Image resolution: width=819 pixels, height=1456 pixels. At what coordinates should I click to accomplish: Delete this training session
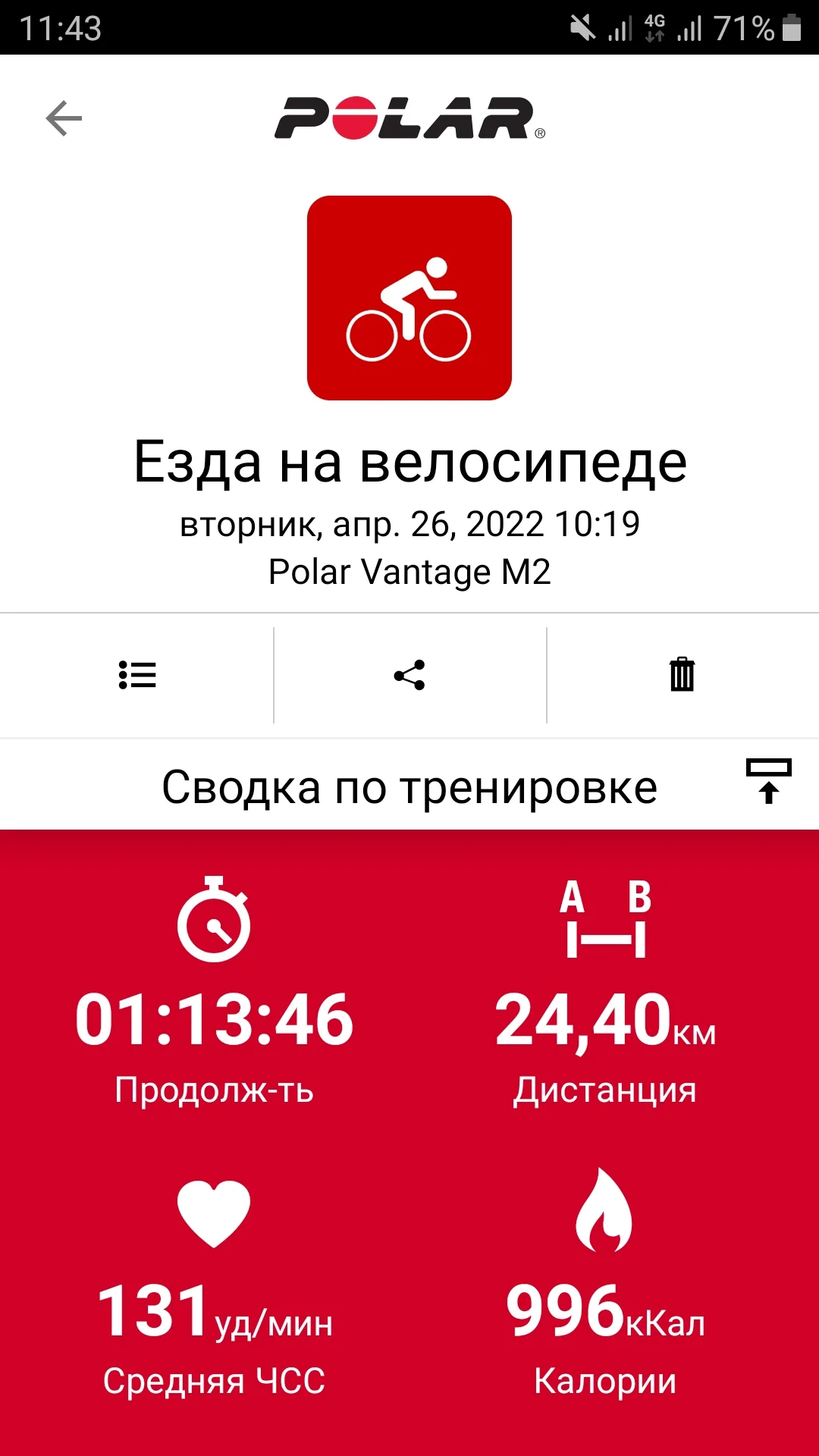(x=682, y=674)
